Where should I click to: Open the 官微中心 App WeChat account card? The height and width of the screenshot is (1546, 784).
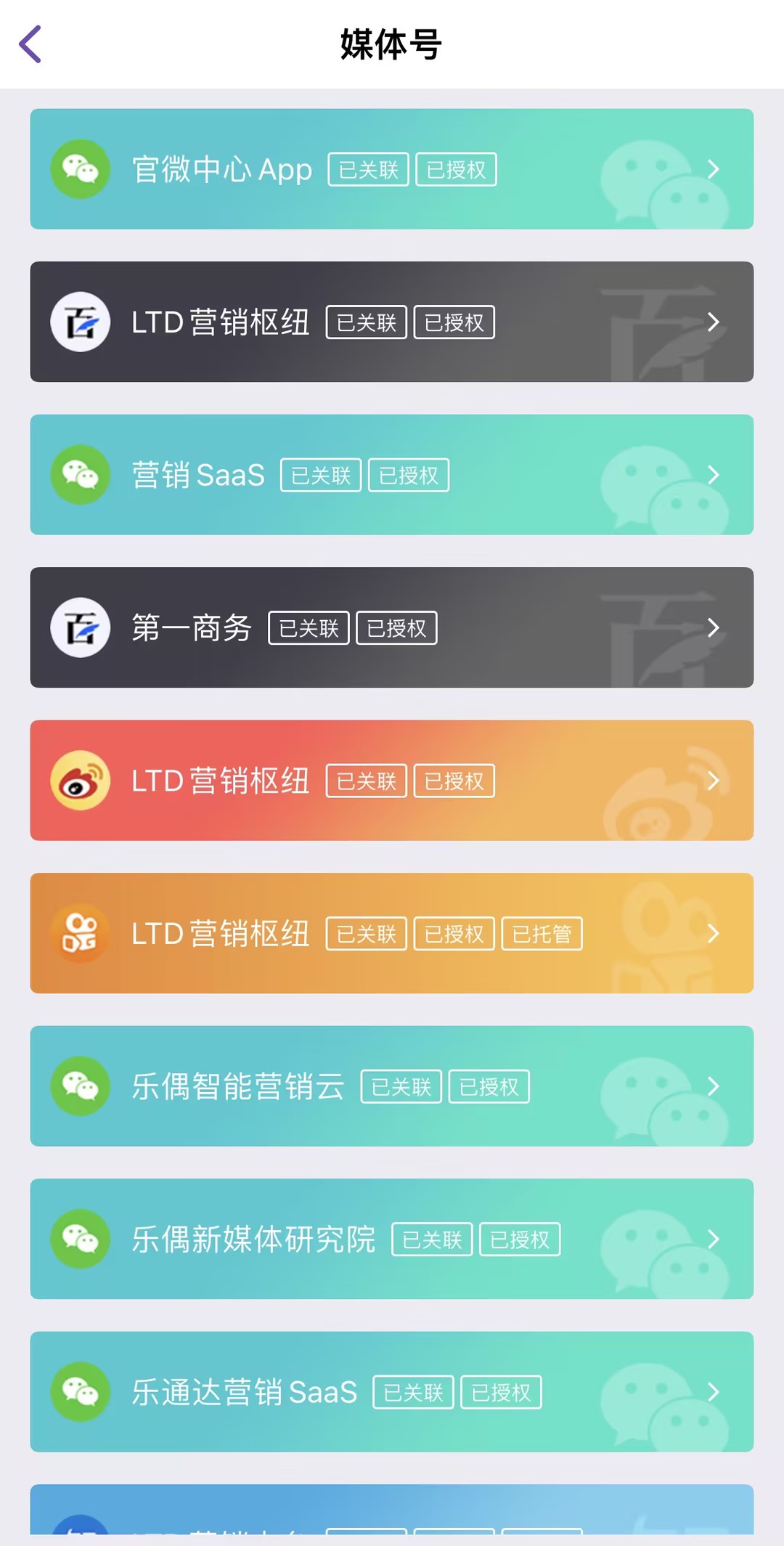tap(391, 169)
